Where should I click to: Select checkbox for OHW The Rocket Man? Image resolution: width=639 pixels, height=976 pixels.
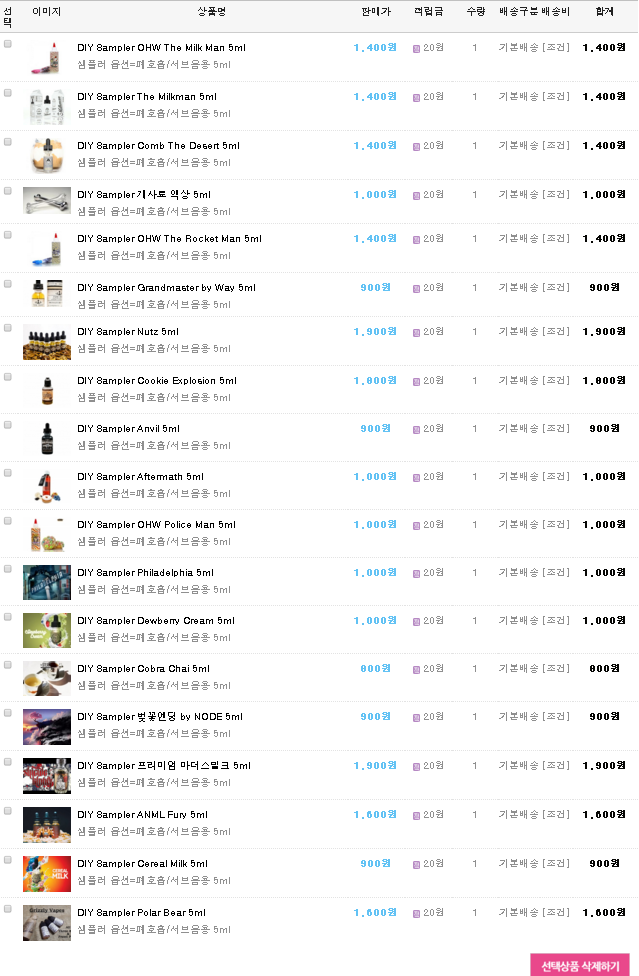click(8, 235)
